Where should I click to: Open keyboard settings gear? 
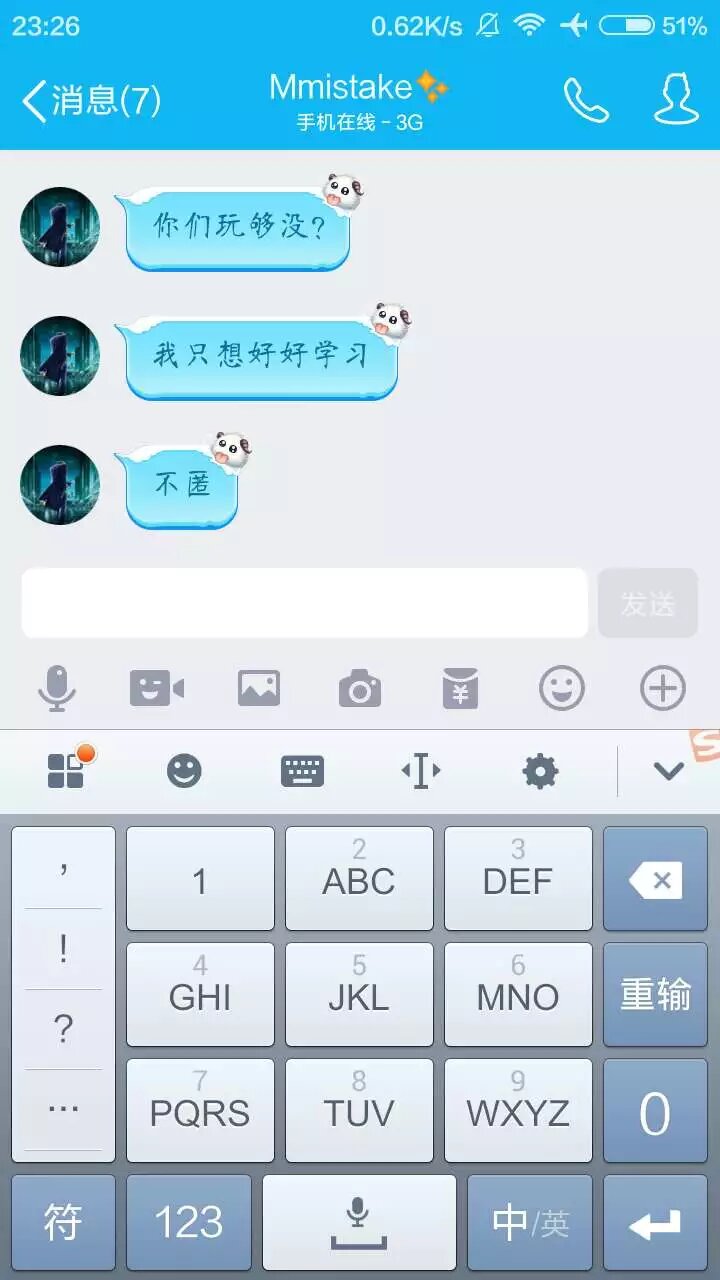pos(540,771)
